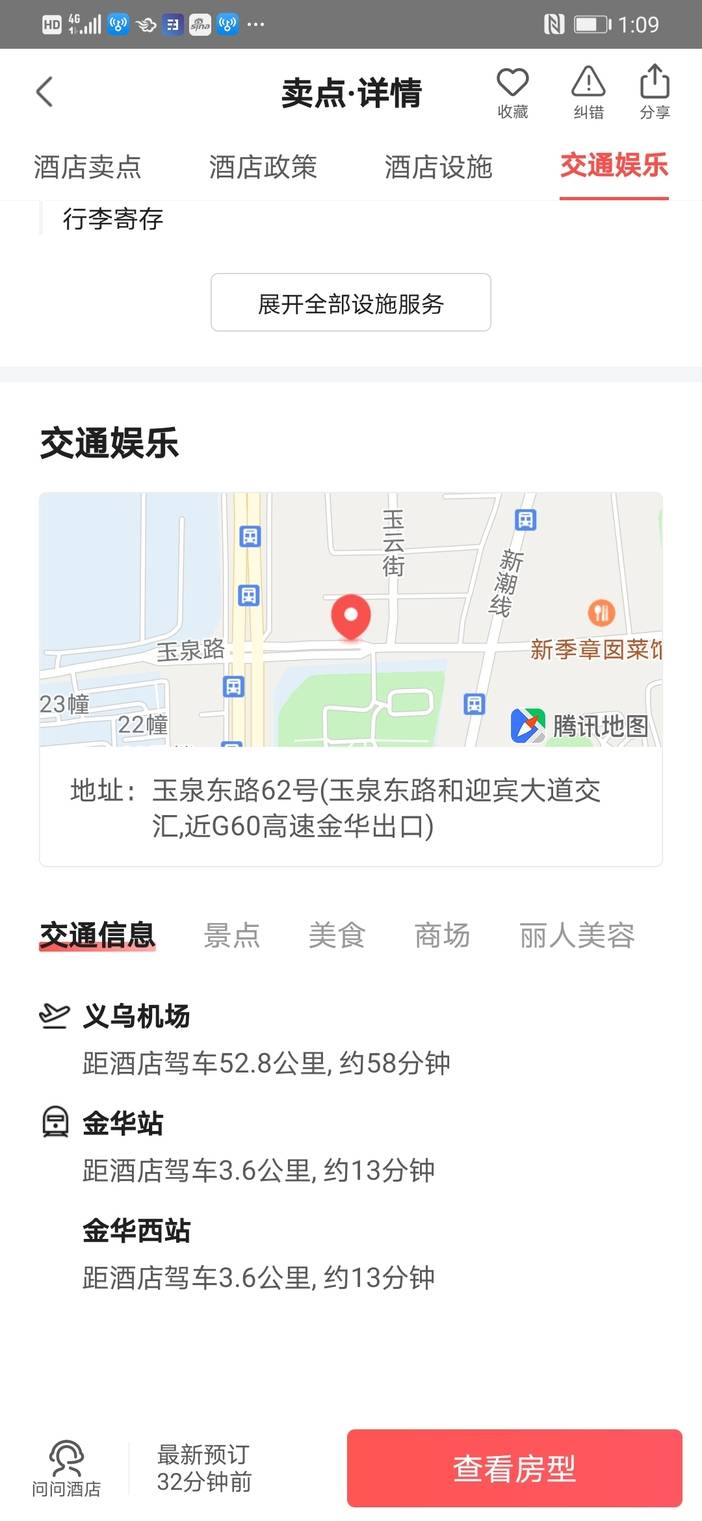Select the 交通娱乐 top tab
This screenshot has width=702, height=1521.
coord(614,166)
